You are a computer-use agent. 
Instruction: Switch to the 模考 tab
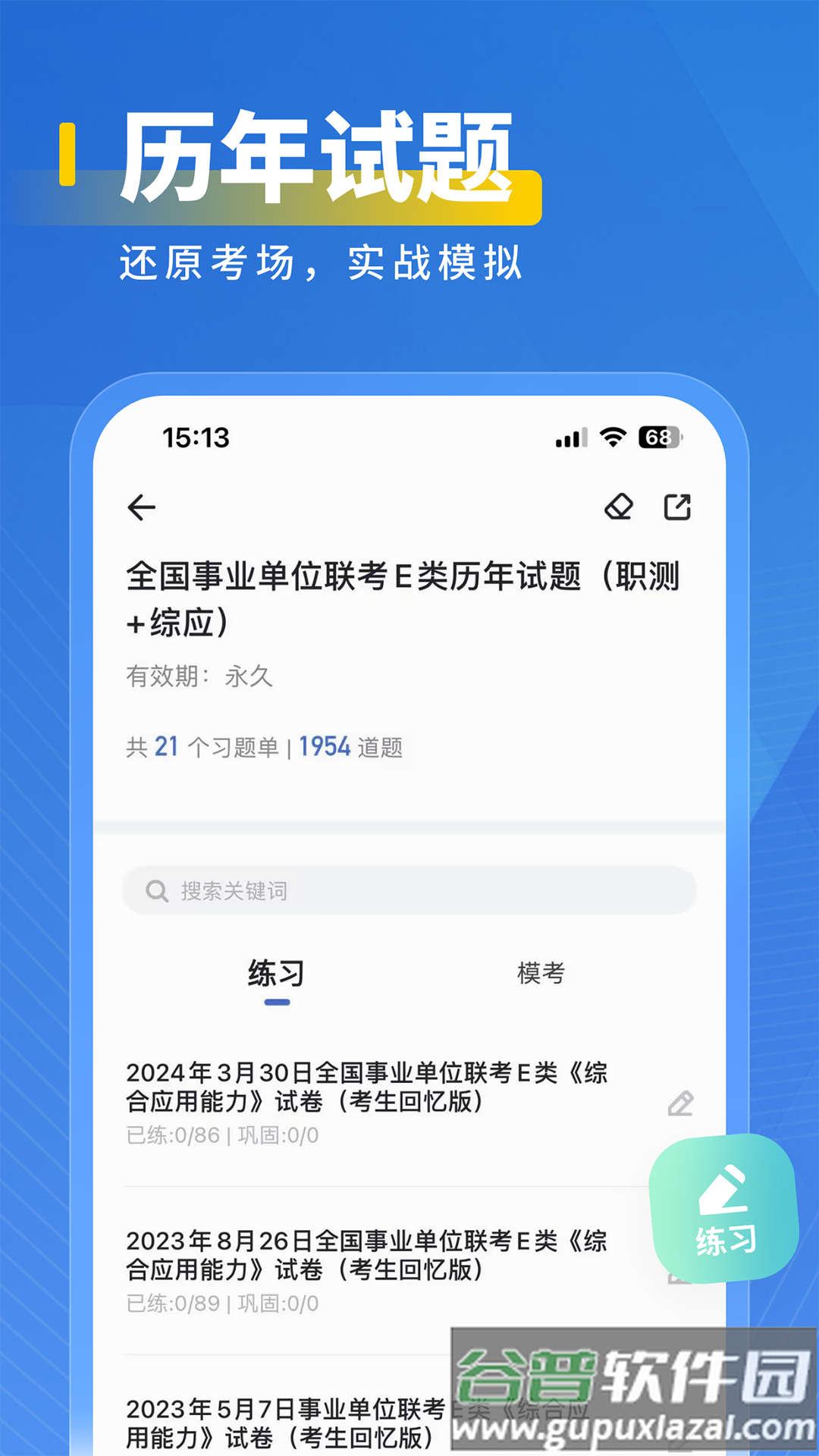click(541, 973)
